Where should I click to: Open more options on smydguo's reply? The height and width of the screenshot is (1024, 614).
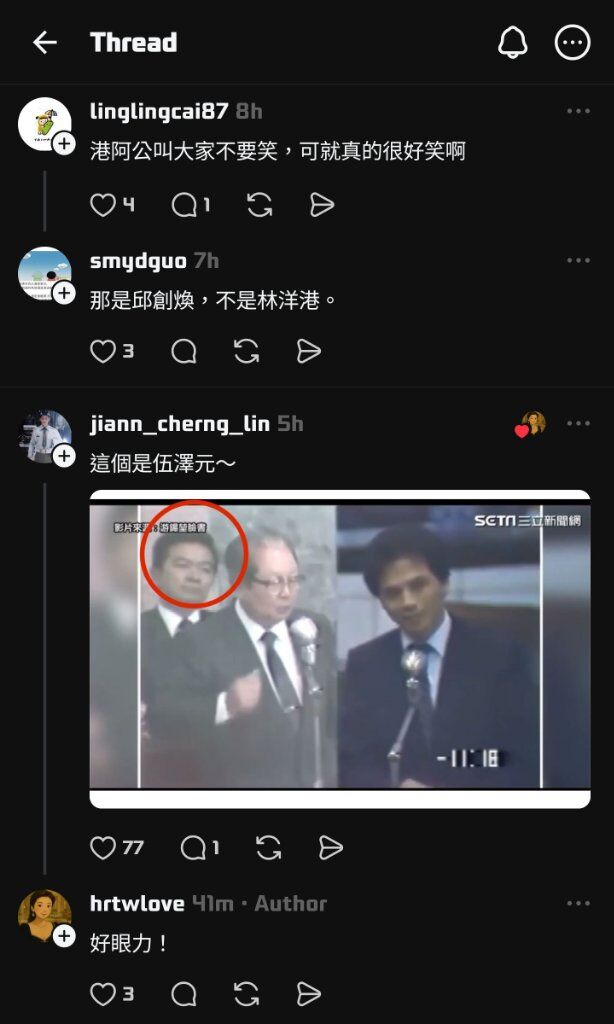(578, 261)
